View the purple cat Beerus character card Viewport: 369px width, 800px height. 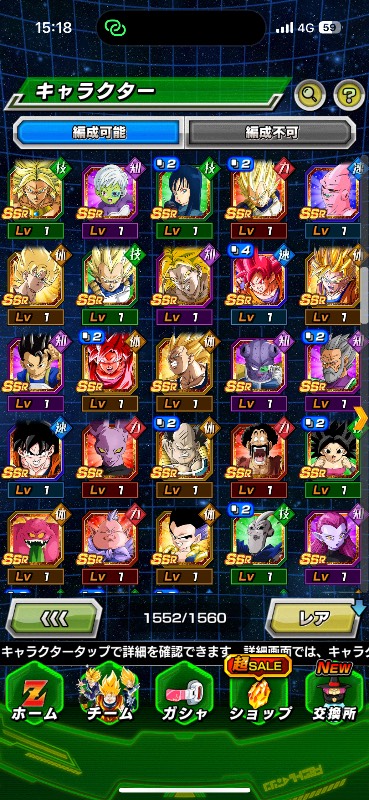[x=109, y=459]
